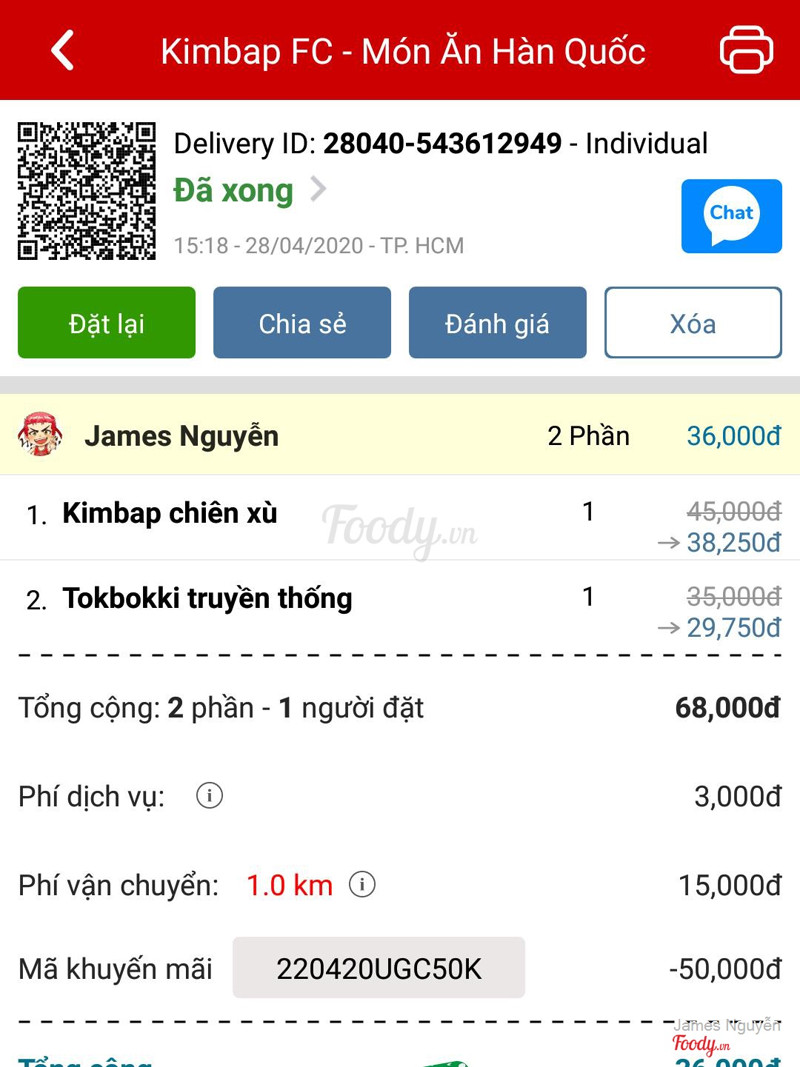Open chat with the blue Chat button
The width and height of the screenshot is (800, 1067).
[x=731, y=216]
